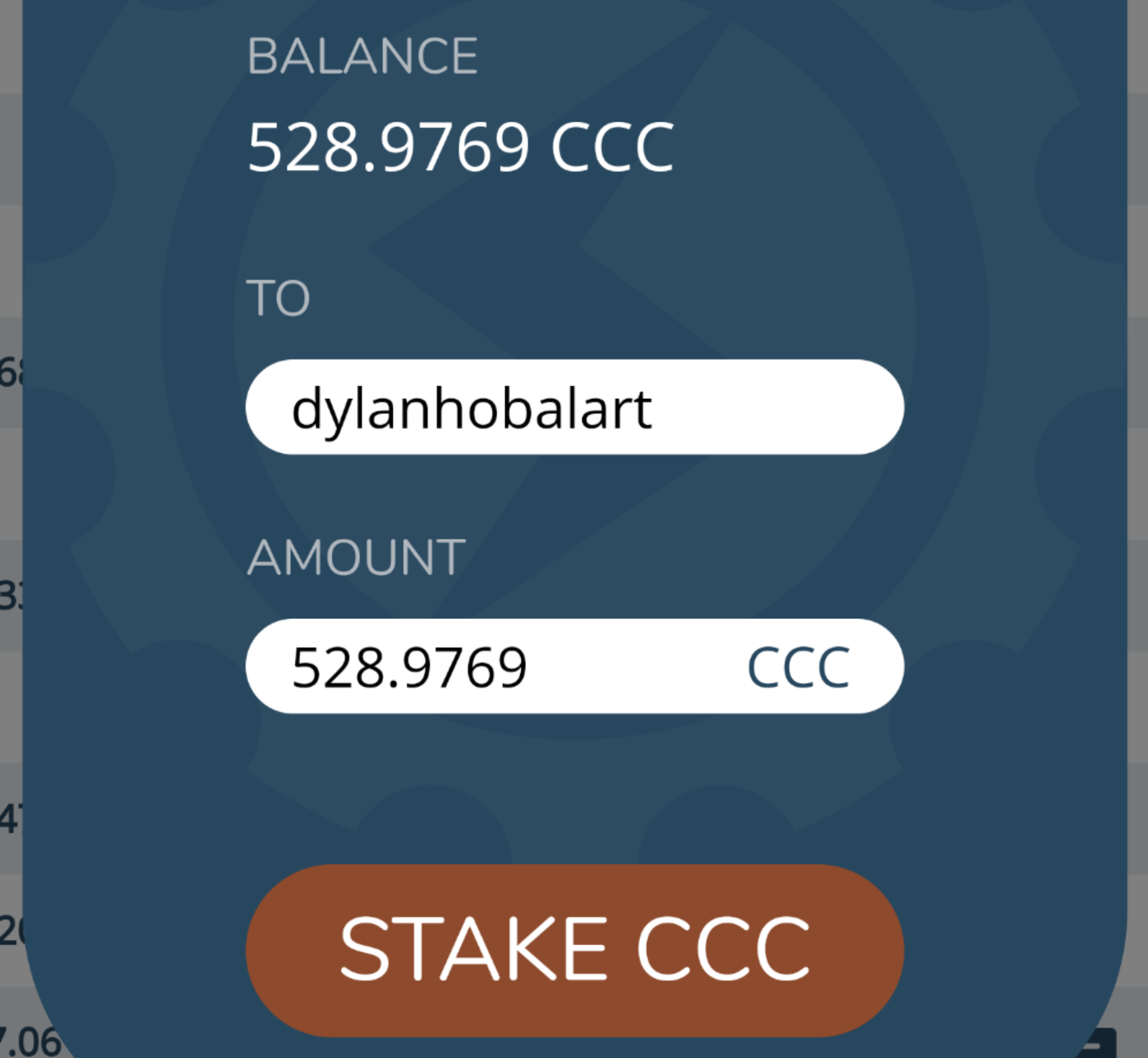Confirm with the STAKE CCC button

point(574,951)
